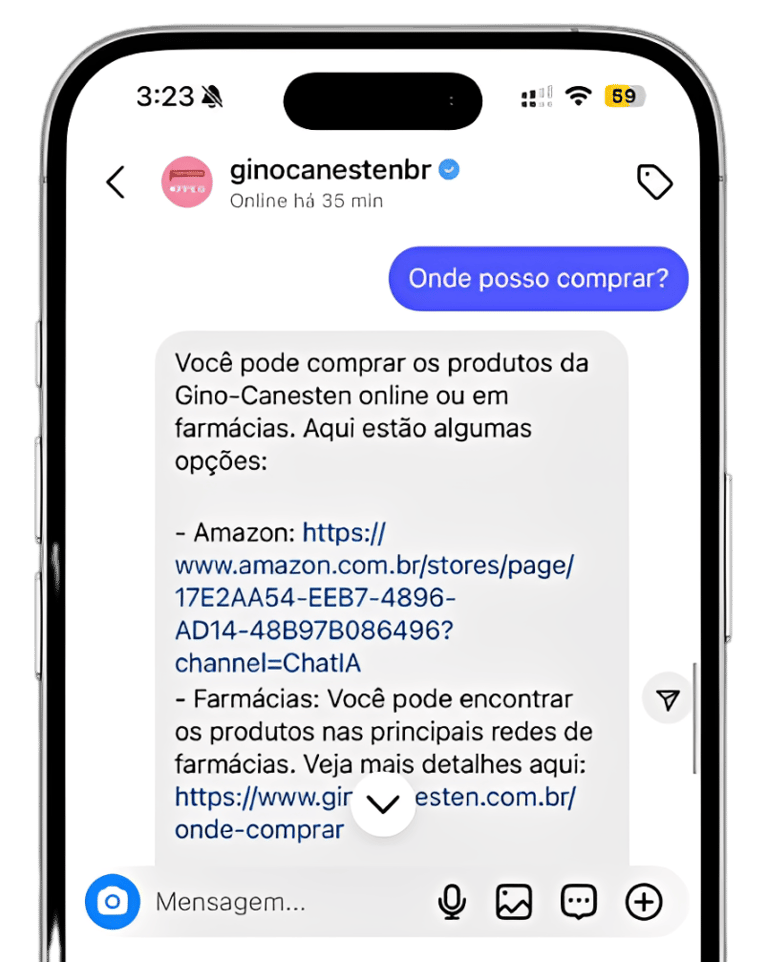Open more options with the plus icon
Screen dimensions: 768x962
(644, 902)
